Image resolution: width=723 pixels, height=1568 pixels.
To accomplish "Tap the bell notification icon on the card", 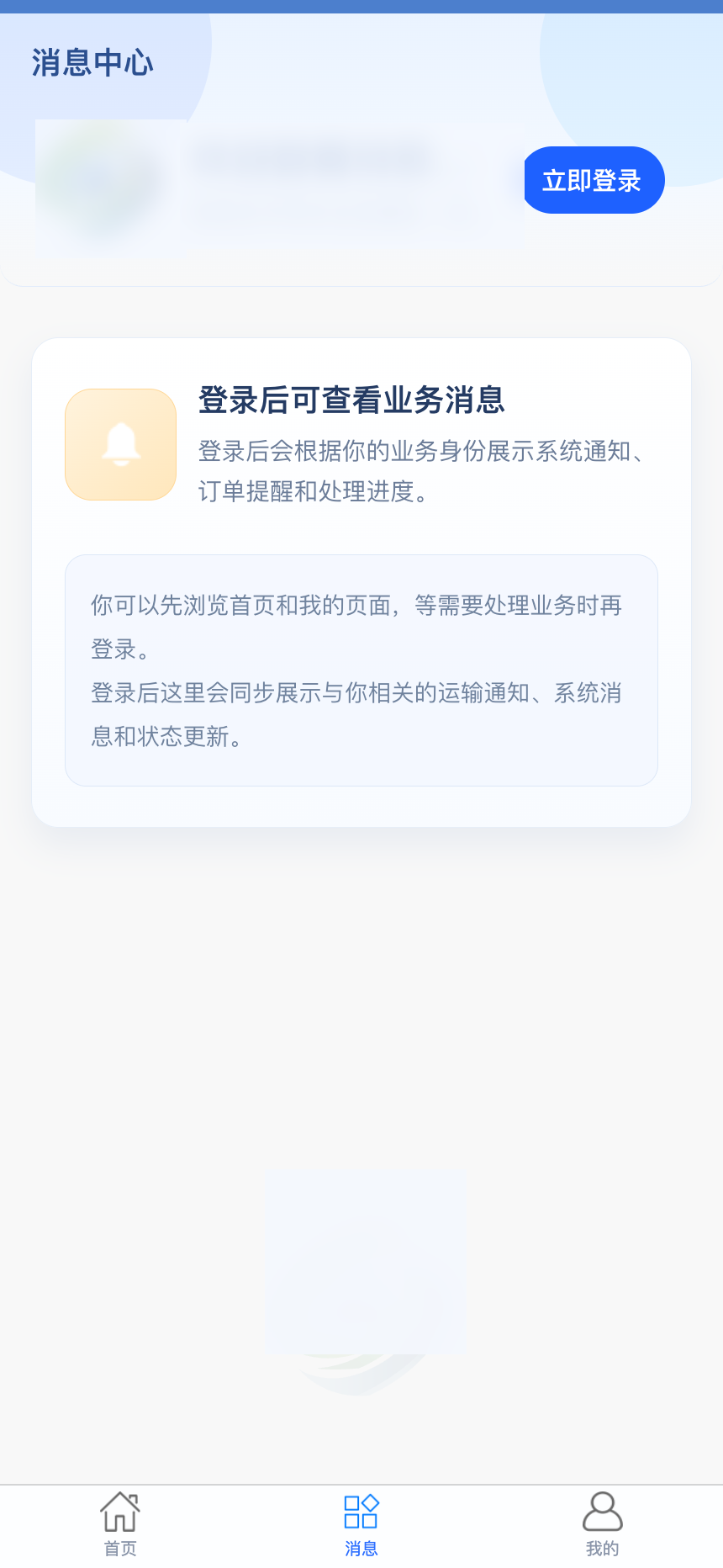I will tap(120, 444).
